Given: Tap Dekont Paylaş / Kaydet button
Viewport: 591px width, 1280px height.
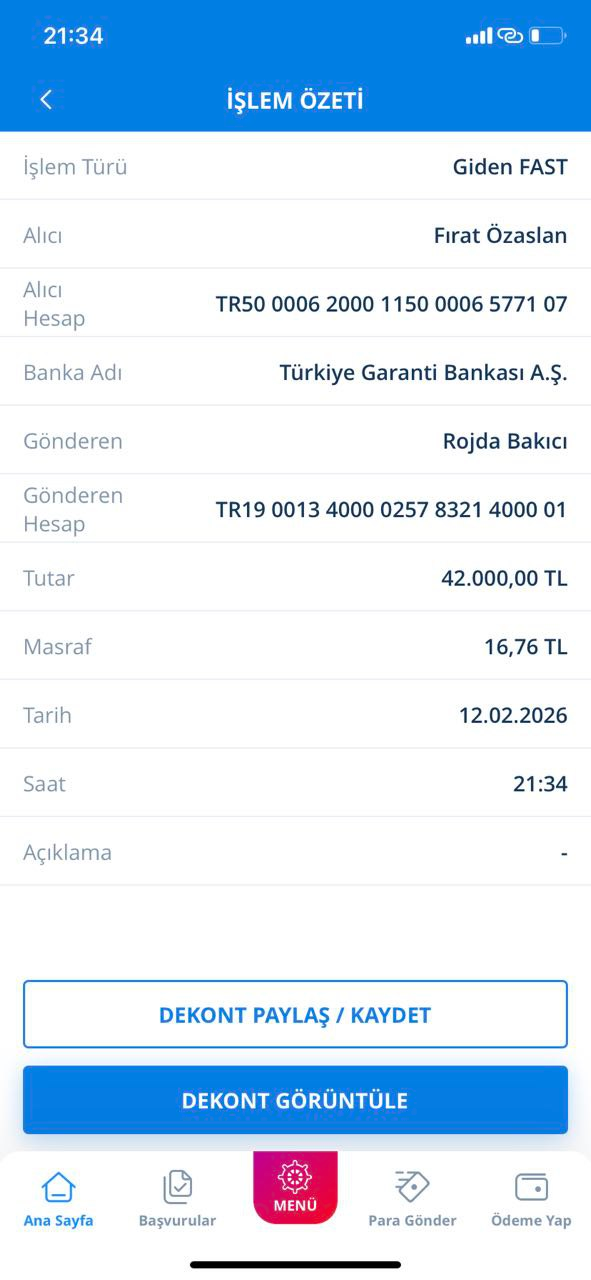Looking at the screenshot, I should tap(295, 1014).
